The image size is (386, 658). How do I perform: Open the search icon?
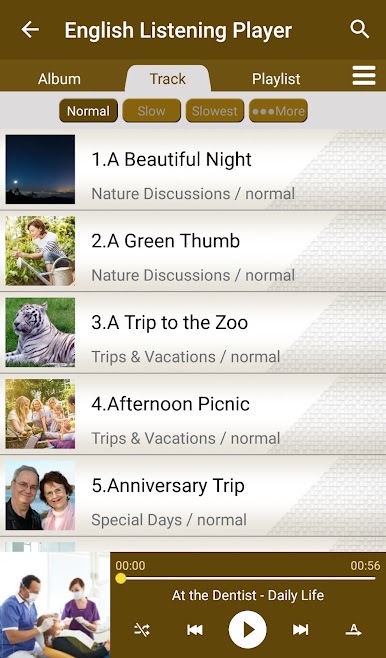[360, 30]
